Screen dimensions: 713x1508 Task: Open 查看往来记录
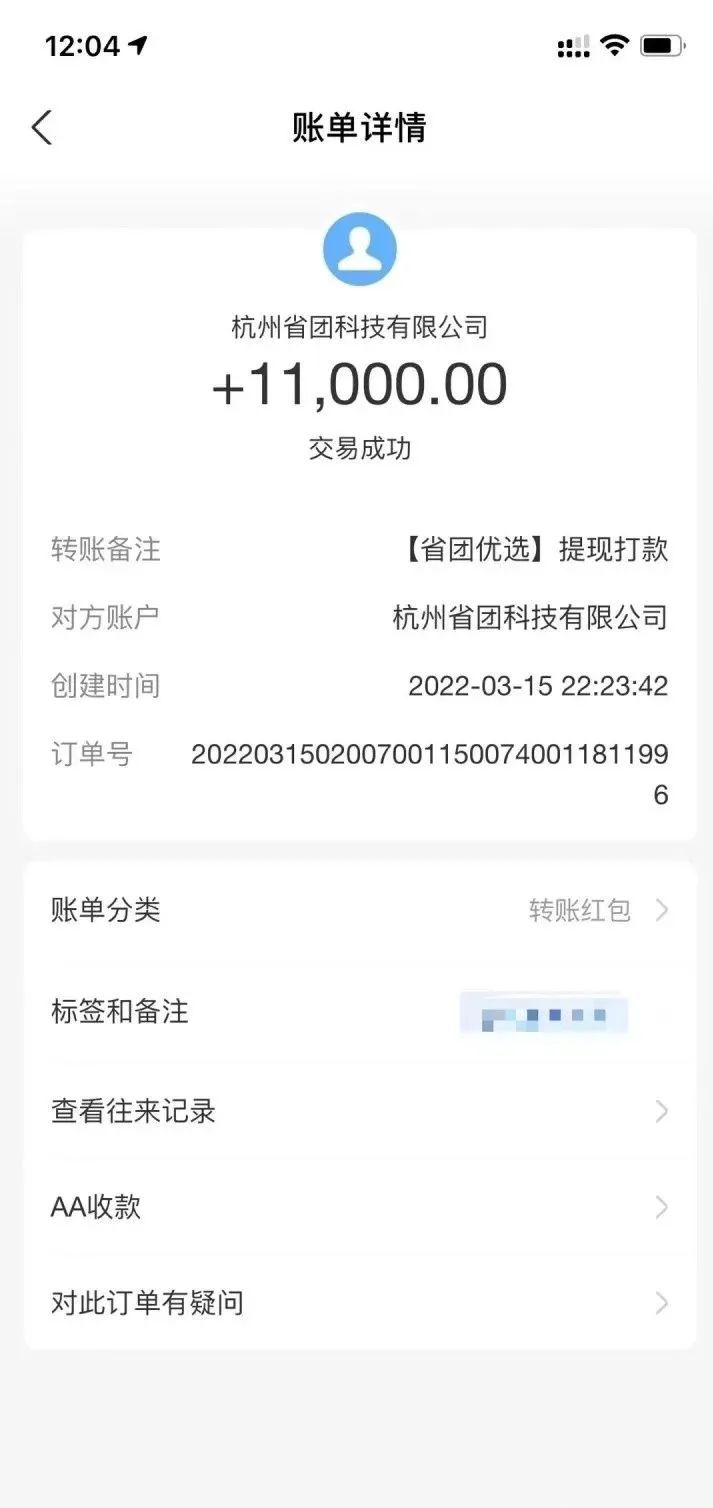pos(359,1111)
